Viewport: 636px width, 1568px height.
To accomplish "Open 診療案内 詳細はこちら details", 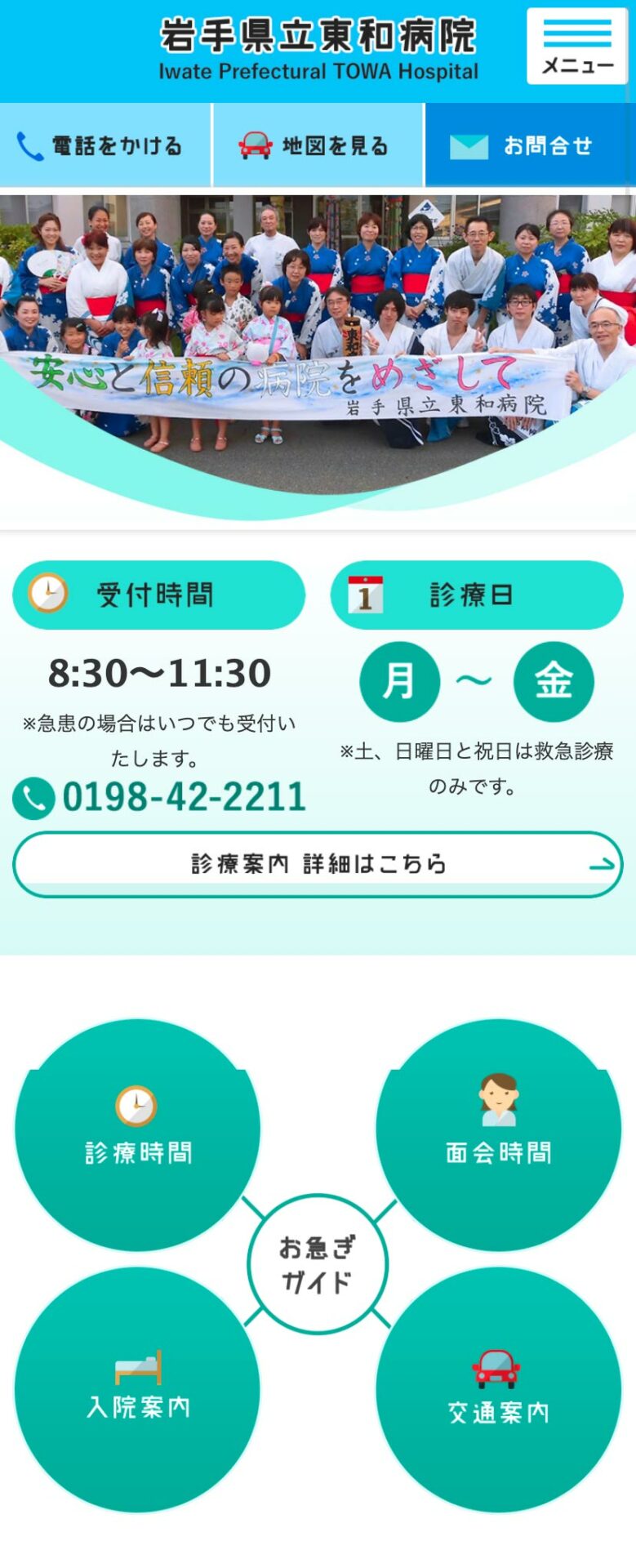I will point(318,864).
